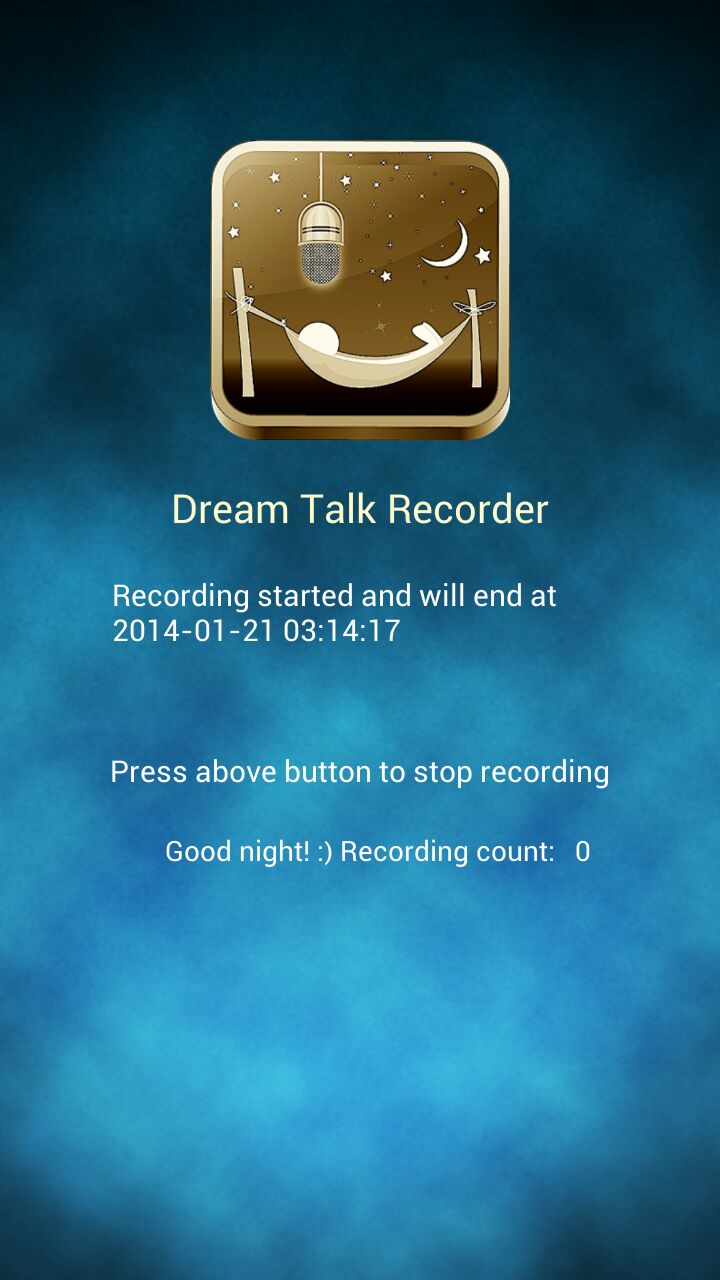
Task: Select the line Press above button to stop recording
Action: (x=360, y=771)
